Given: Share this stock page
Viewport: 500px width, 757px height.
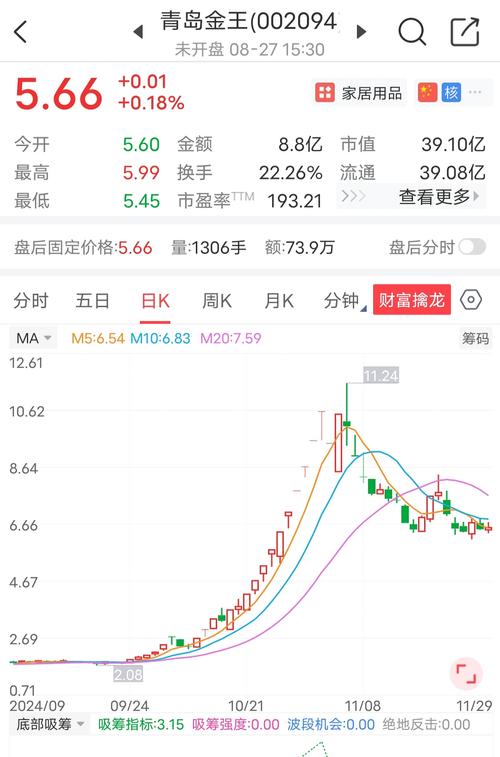Looking at the screenshot, I should click(464, 32).
